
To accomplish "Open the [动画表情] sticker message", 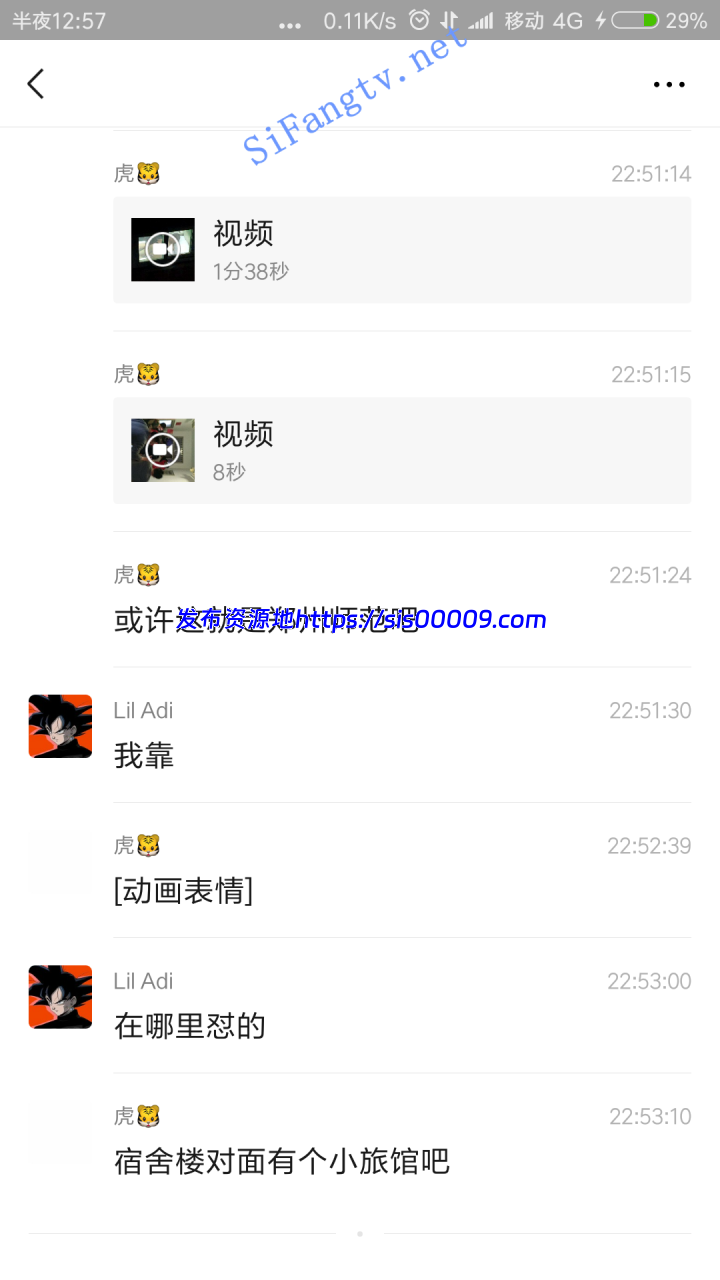I will (x=184, y=890).
